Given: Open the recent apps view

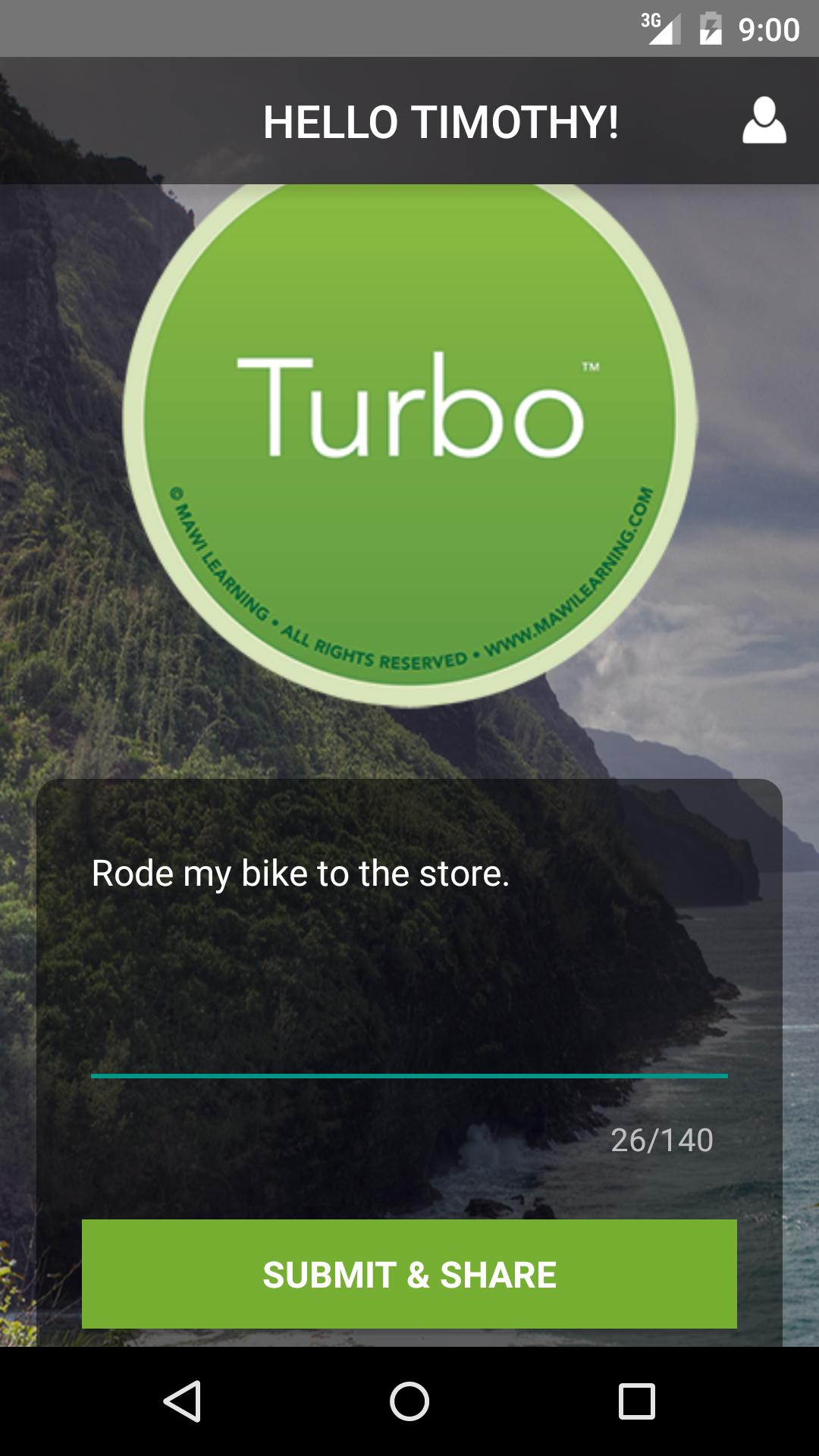Looking at the screenshot, I should pos(636,1401).
